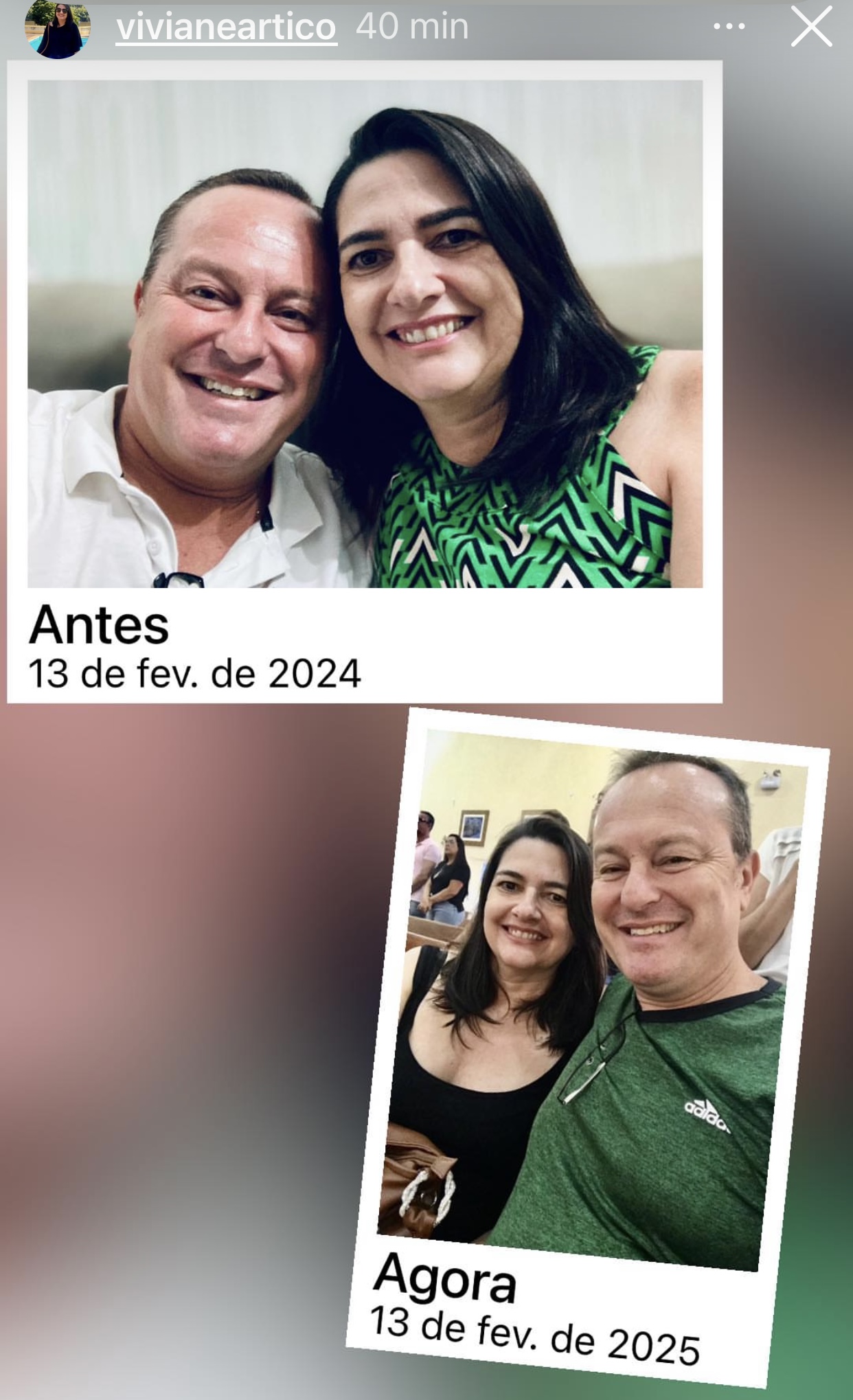Open the vivianeartico username link
Image resolution: width=853 pixels, height=1400 pixels.
coord(226,27)
